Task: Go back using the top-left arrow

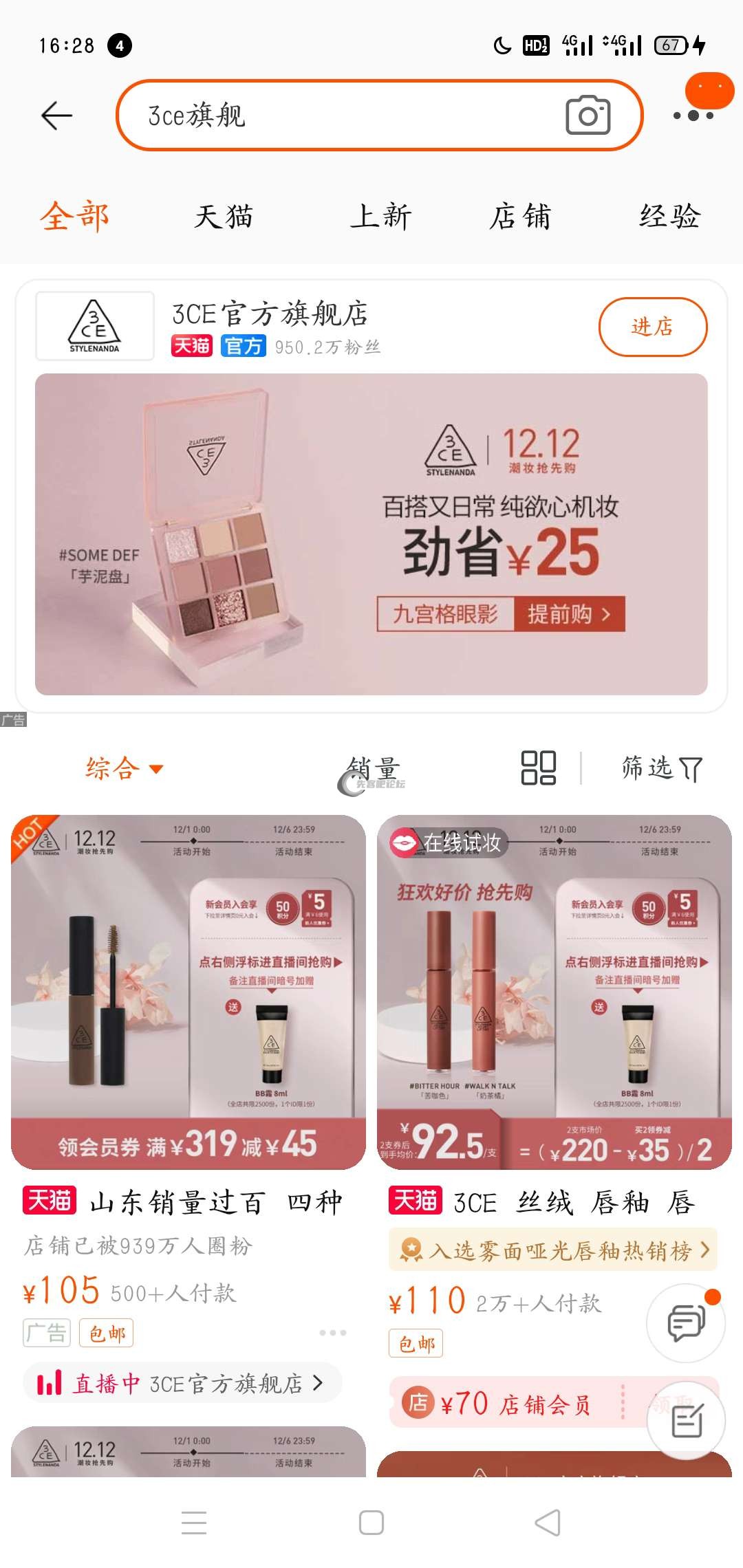Action: pos(56,116)
